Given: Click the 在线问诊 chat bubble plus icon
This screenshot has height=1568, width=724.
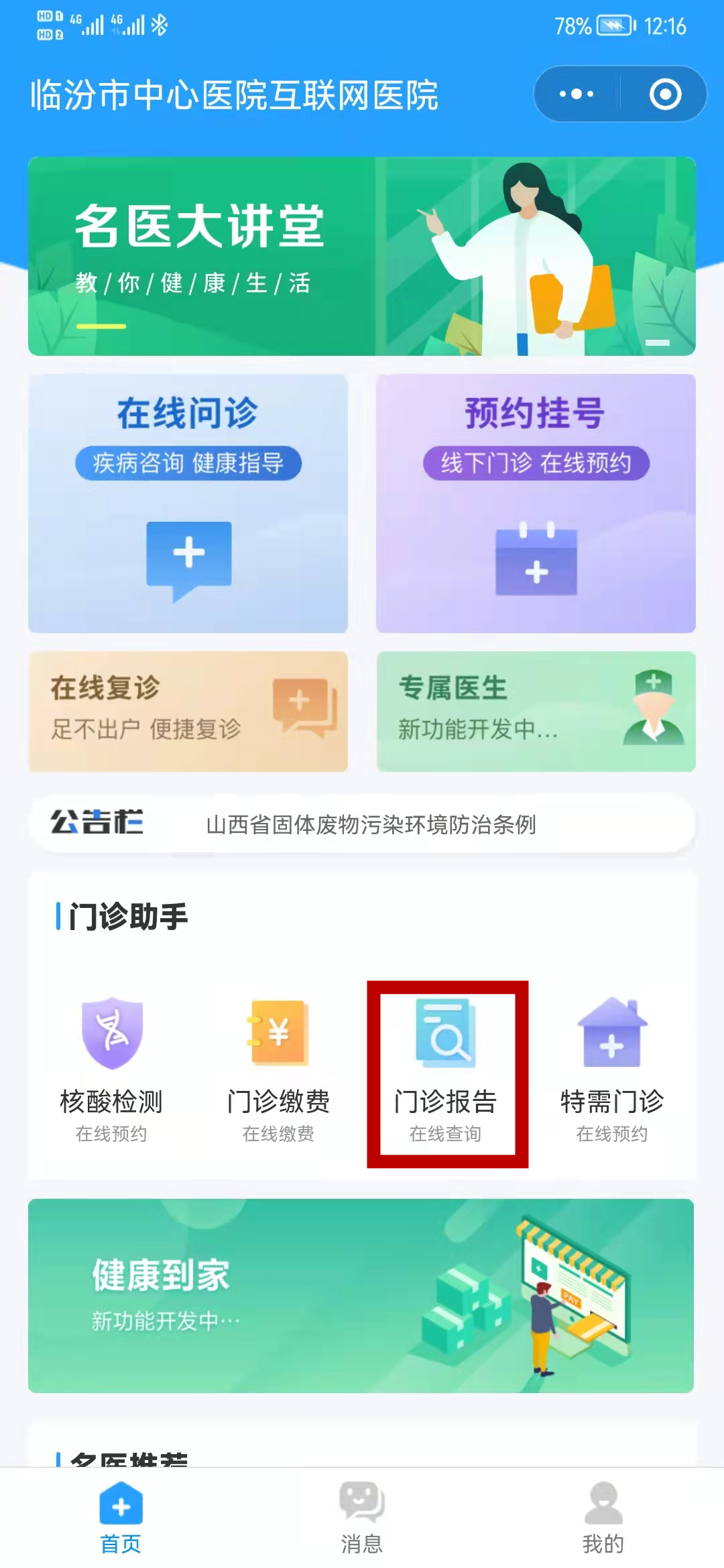Looking at the screenshot, I should 189,556.
